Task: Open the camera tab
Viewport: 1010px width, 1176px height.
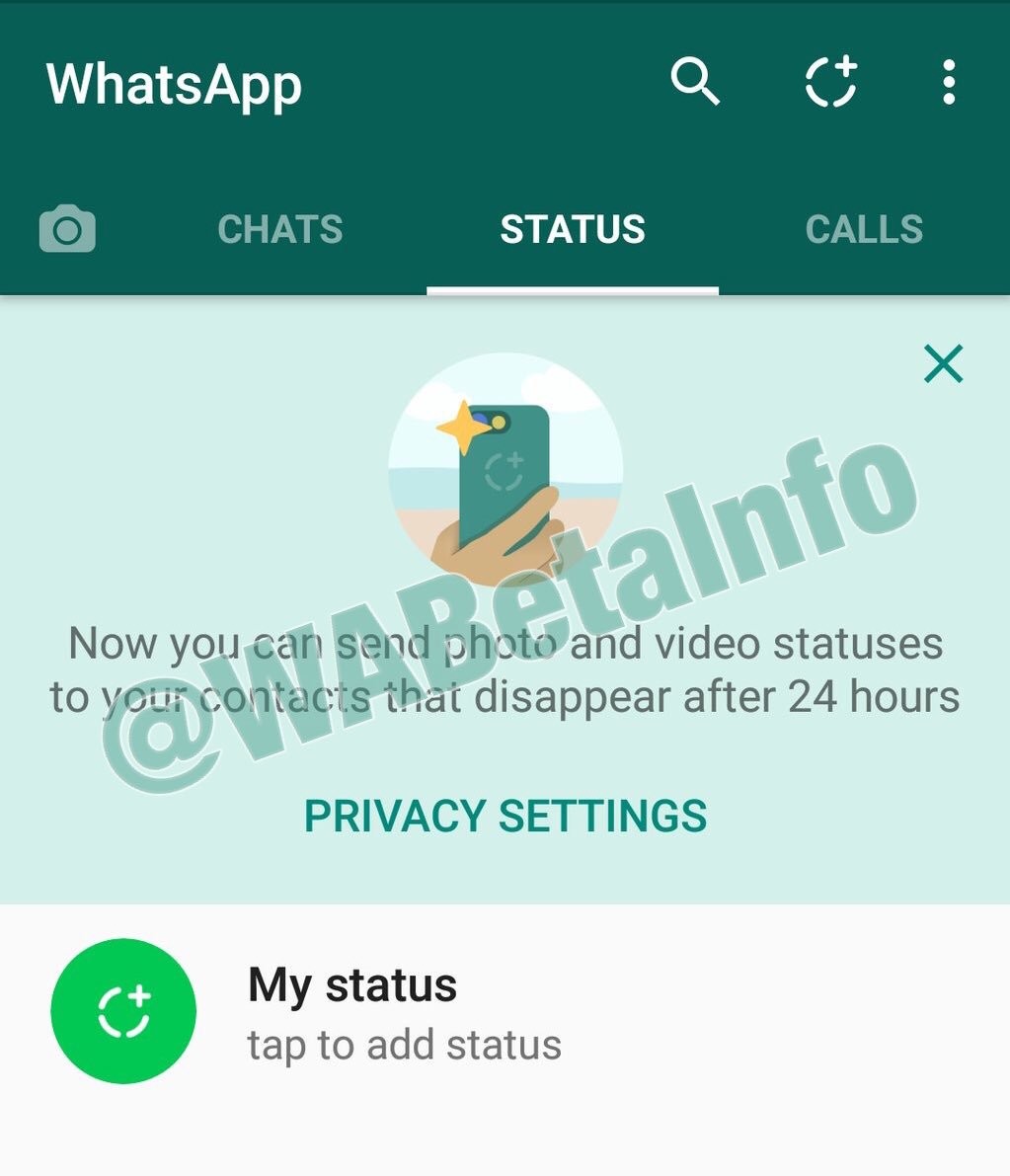Action: click(x=67, y=228)
